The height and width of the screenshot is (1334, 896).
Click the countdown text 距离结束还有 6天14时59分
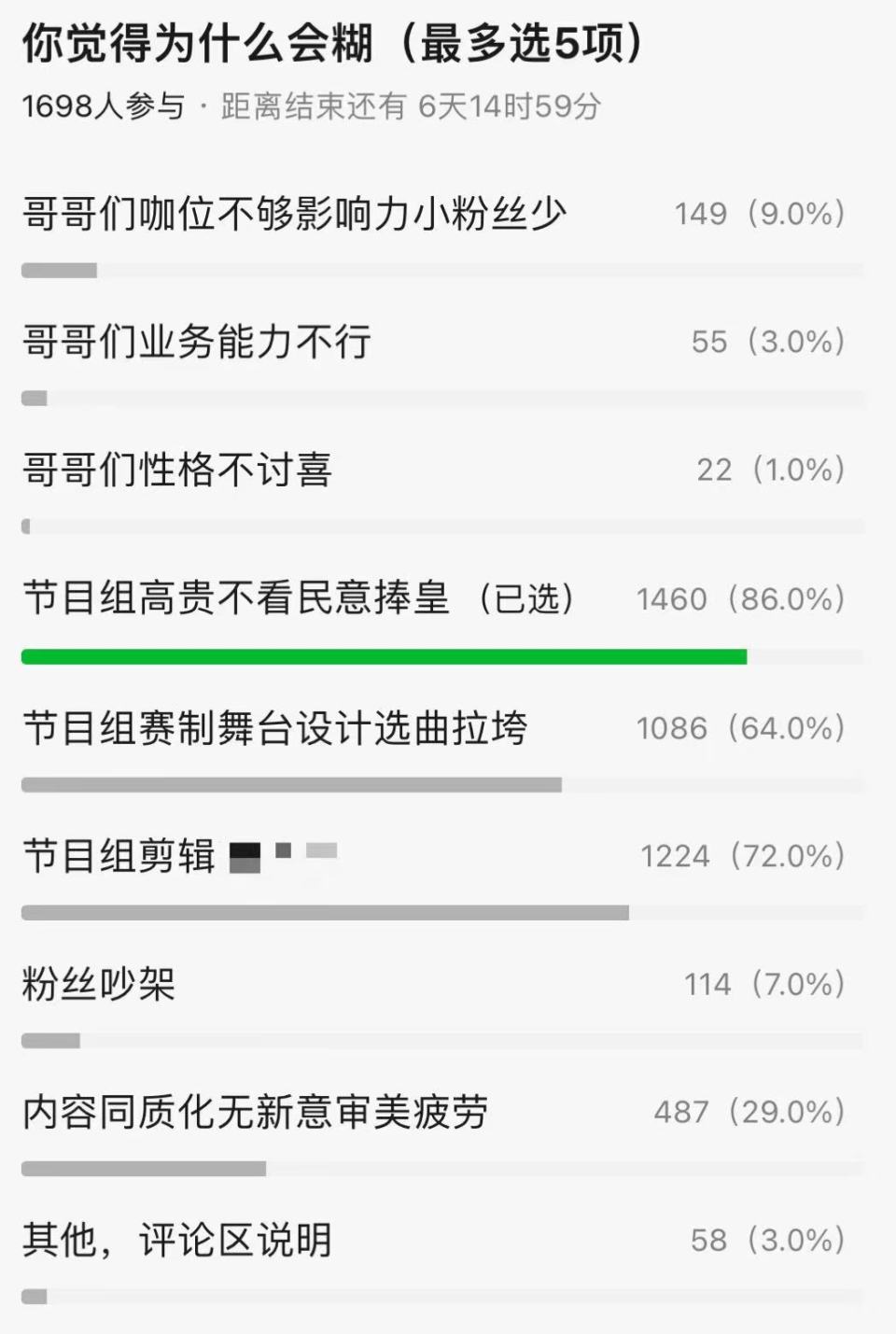point(411,105)
